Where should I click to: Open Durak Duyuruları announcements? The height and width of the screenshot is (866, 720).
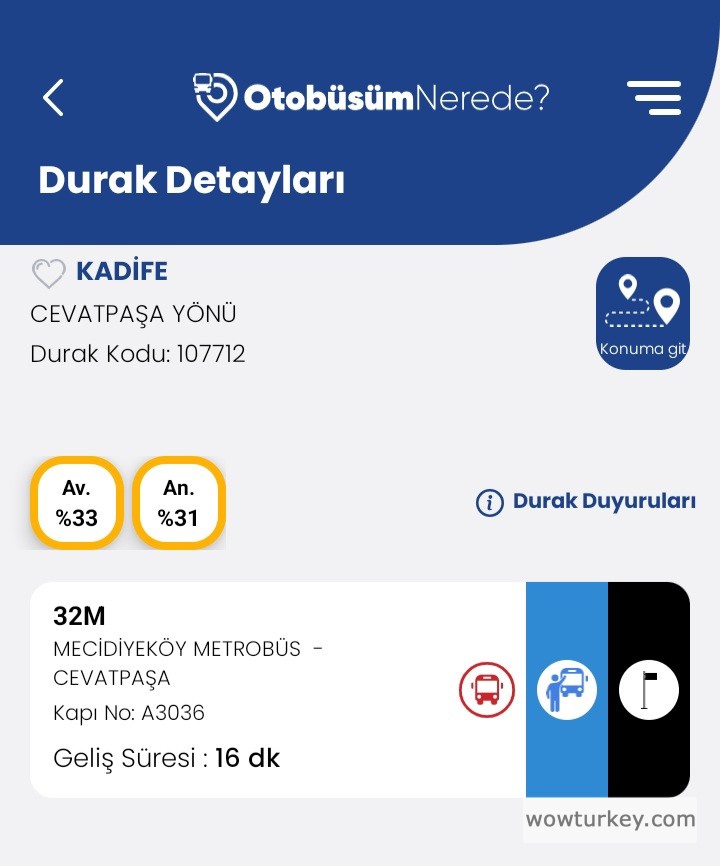pyautogui.click(x=585, y=502)
